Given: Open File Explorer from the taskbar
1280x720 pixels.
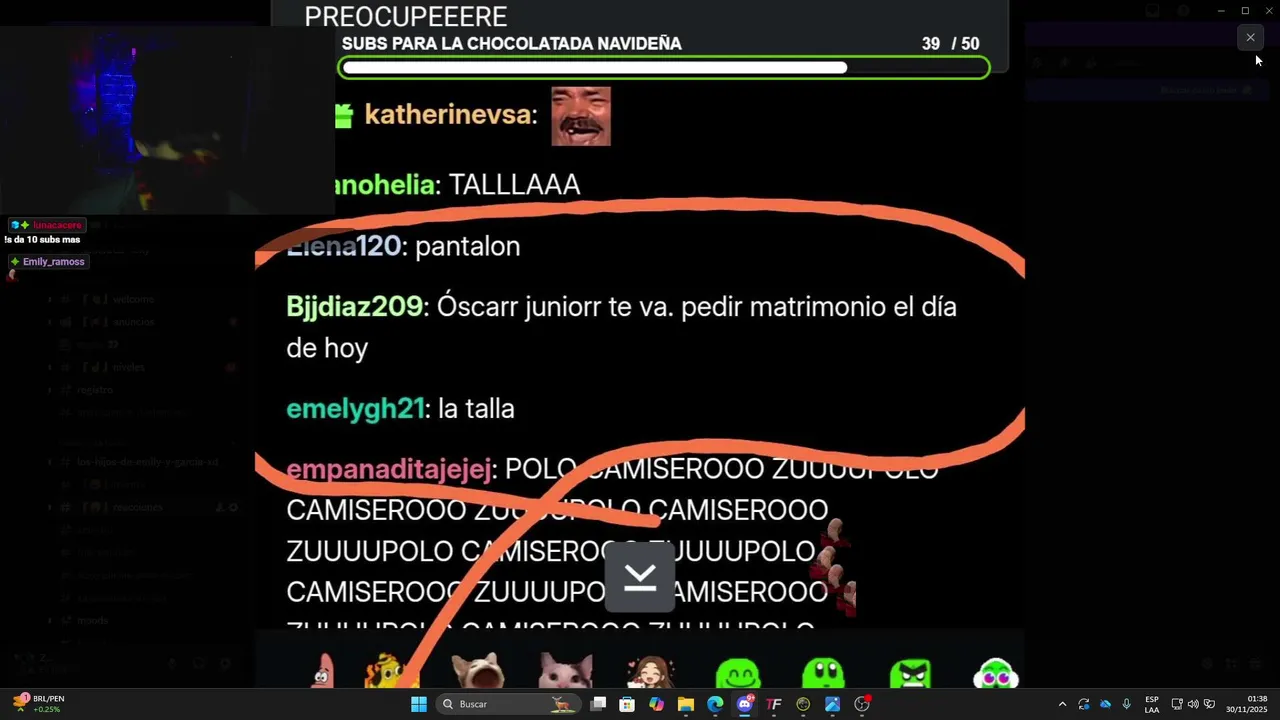Looking at the screenshot, I should click(x=686, y=704).
